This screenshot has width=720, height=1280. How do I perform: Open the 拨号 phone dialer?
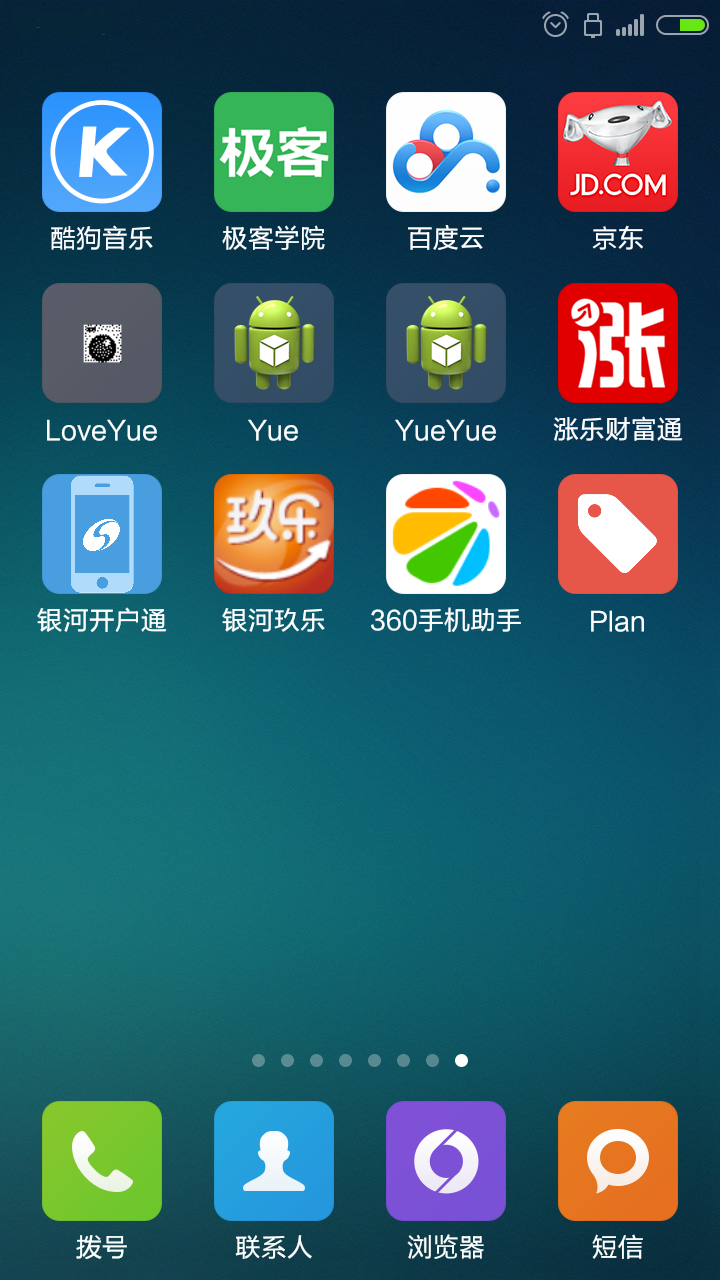(x=102, y=1161)
